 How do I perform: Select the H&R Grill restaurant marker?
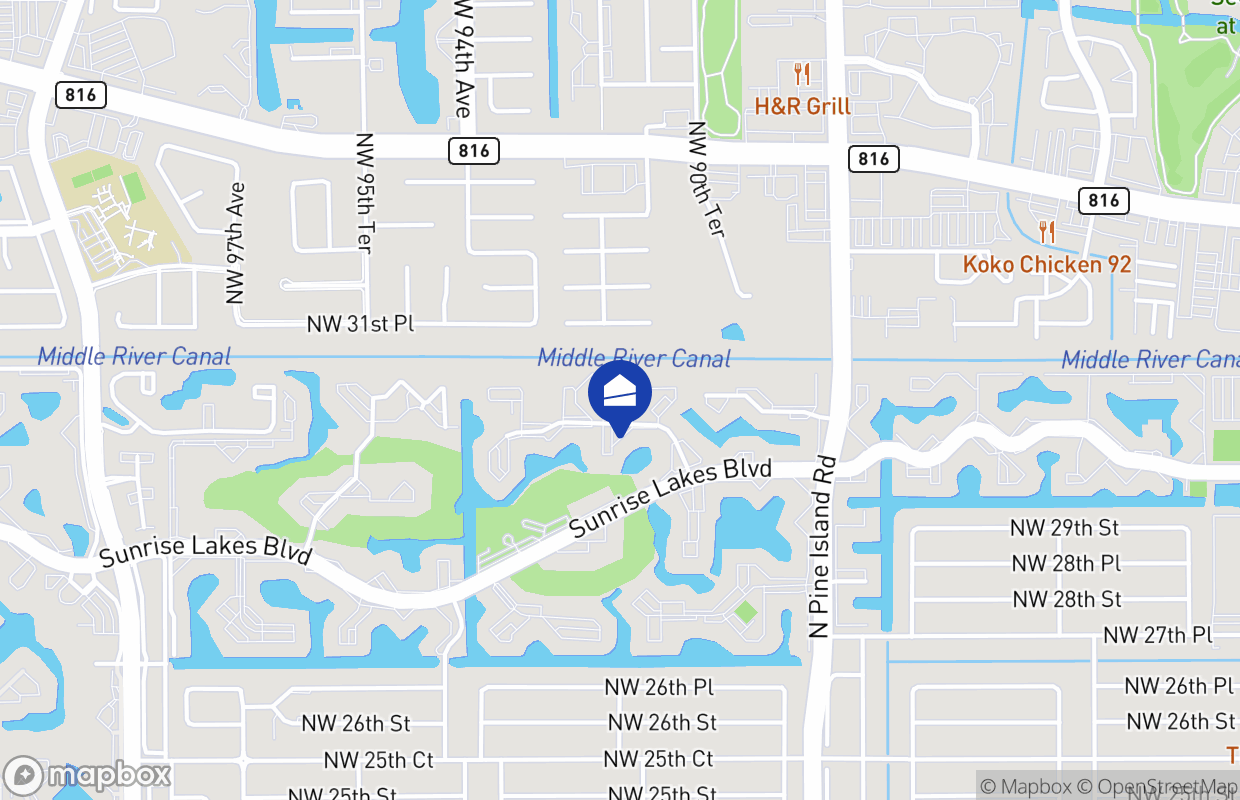click(x=802, y=74)
